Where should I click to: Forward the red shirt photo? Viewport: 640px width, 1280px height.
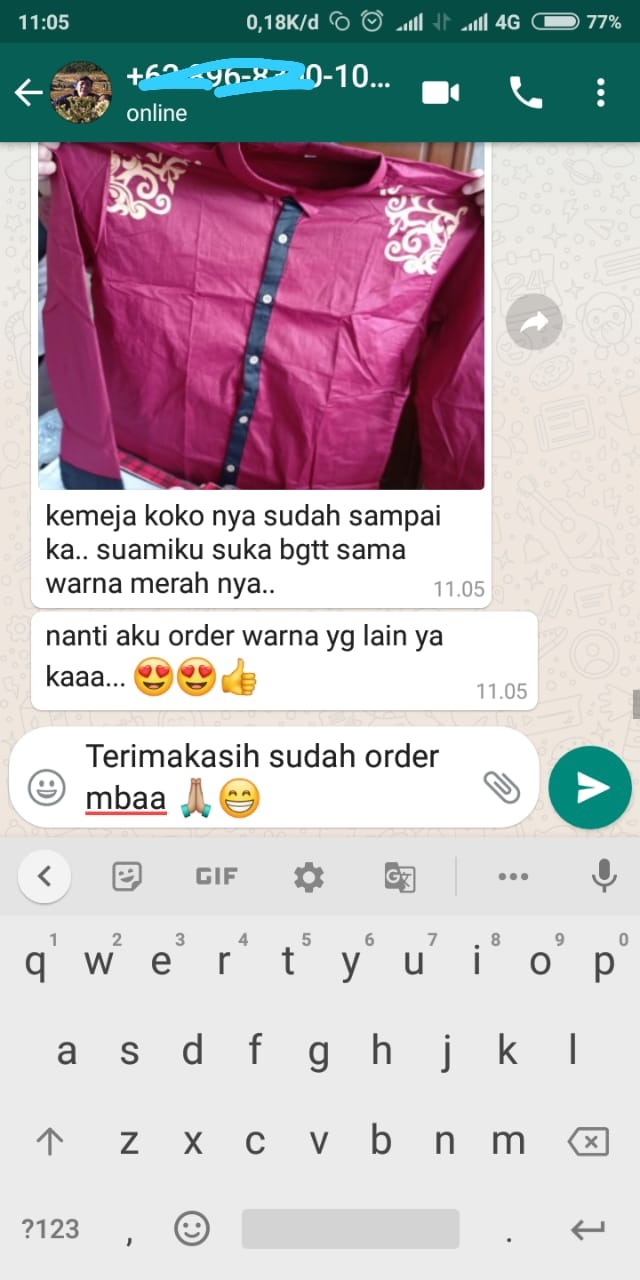[534, 322]
